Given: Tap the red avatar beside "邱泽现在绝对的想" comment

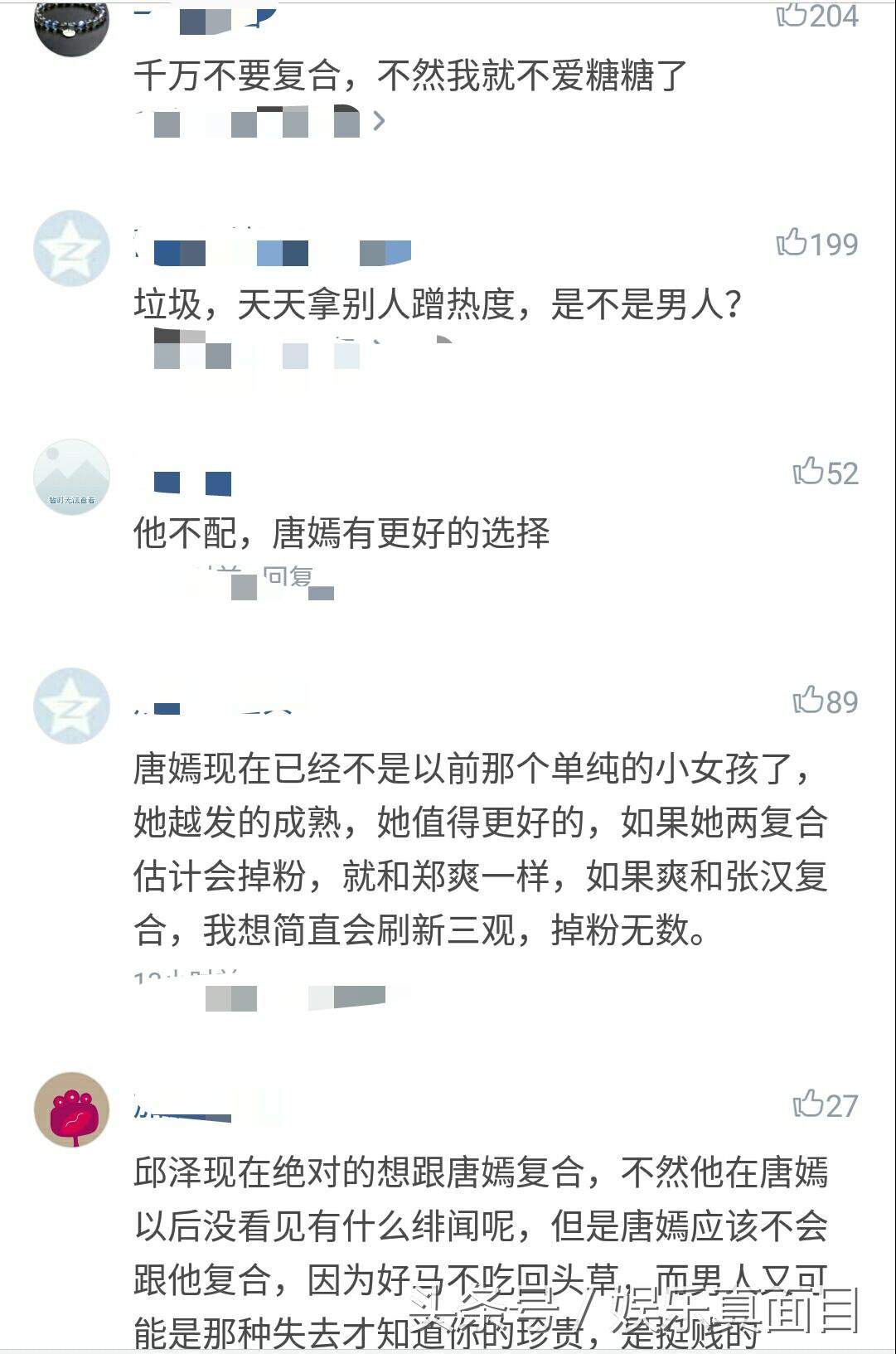Looking at the screenshot, I should (x=71, y=1109).
